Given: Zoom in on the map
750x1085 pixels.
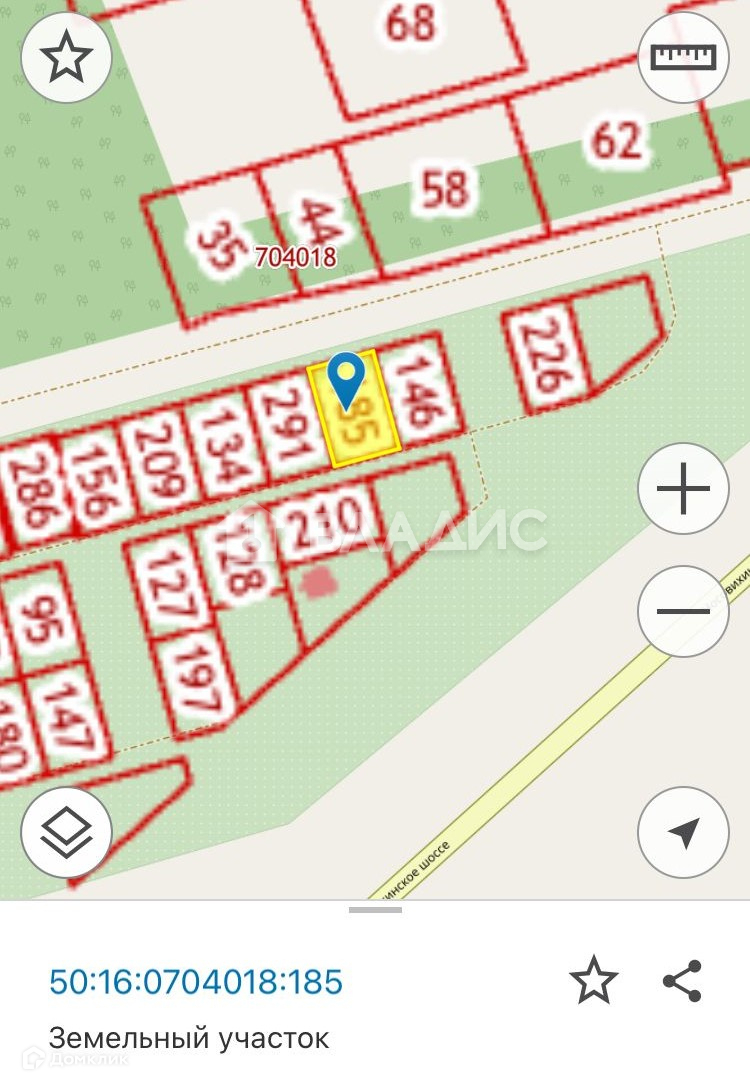Looking at the screenshot, I should [x=684, y=490].
